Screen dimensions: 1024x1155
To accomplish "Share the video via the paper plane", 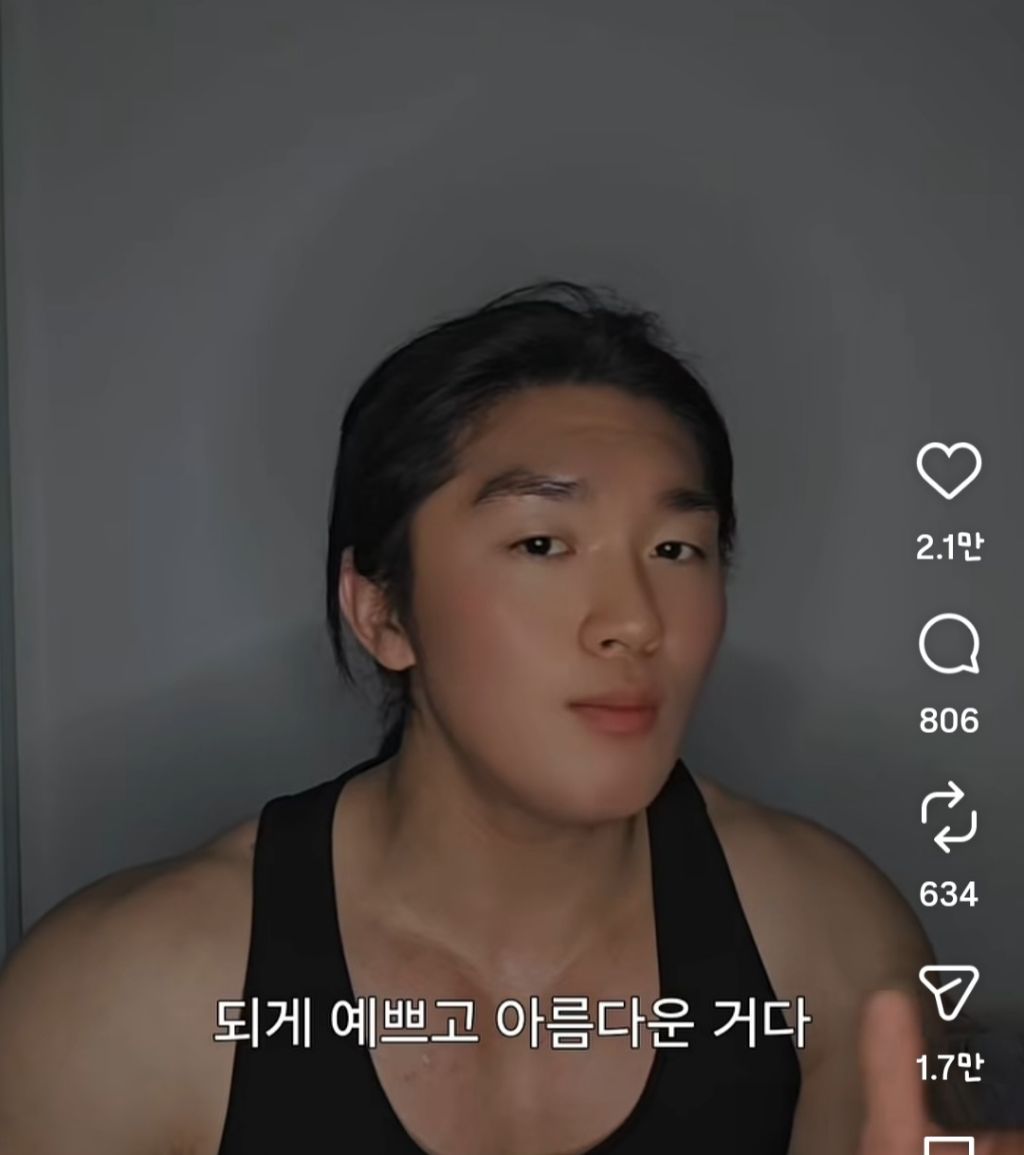I will tap(949, 992).
